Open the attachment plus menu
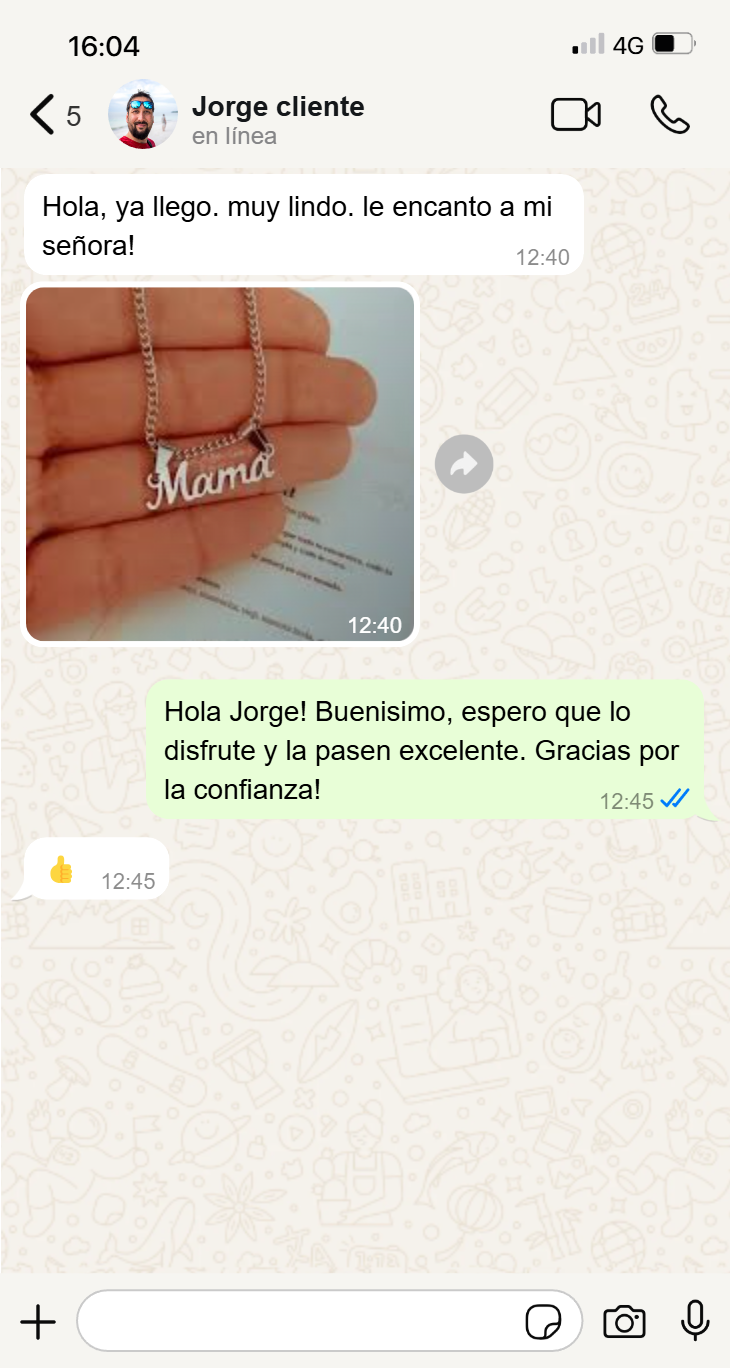This screenshot has width=730, height=1368. tap(38, 1322)
